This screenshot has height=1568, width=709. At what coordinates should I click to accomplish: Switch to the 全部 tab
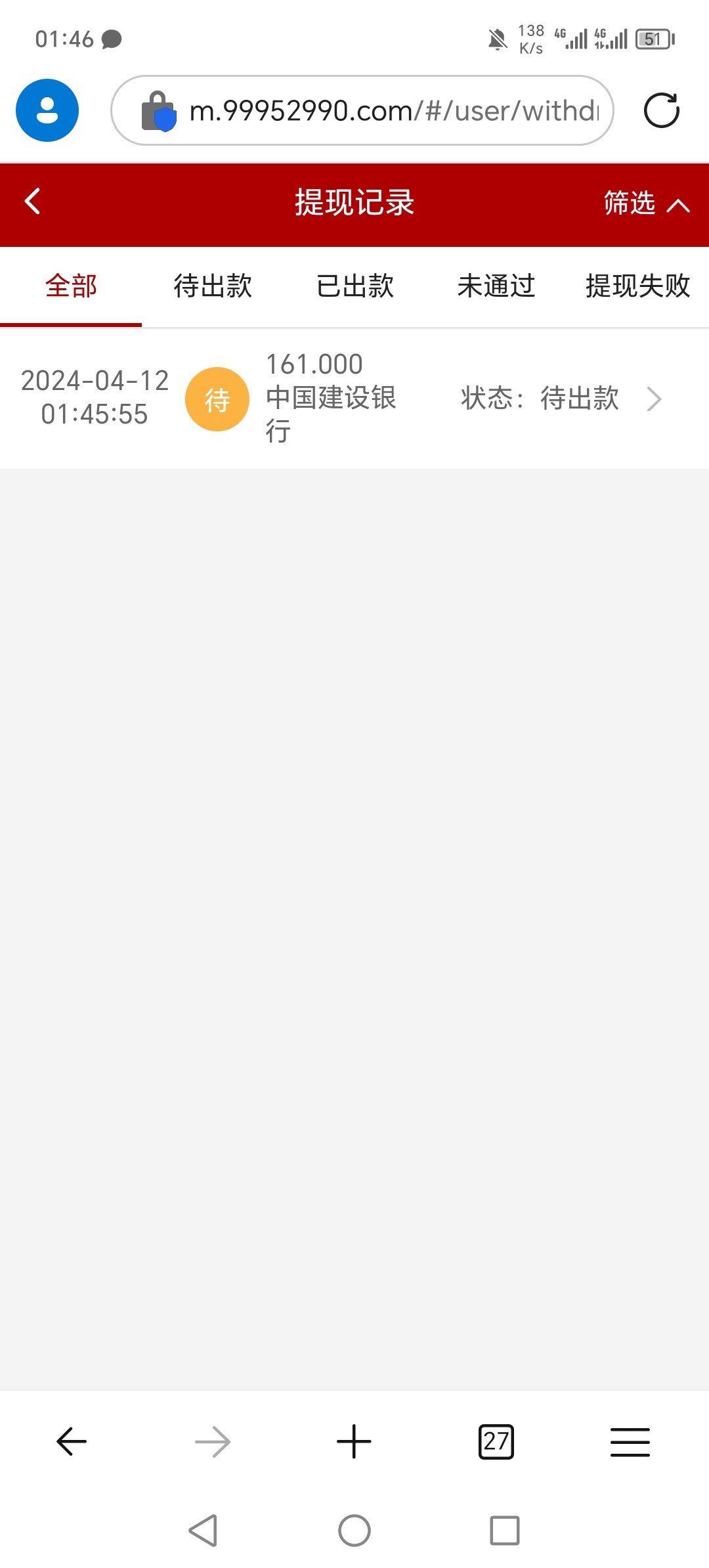click(71, 286)
